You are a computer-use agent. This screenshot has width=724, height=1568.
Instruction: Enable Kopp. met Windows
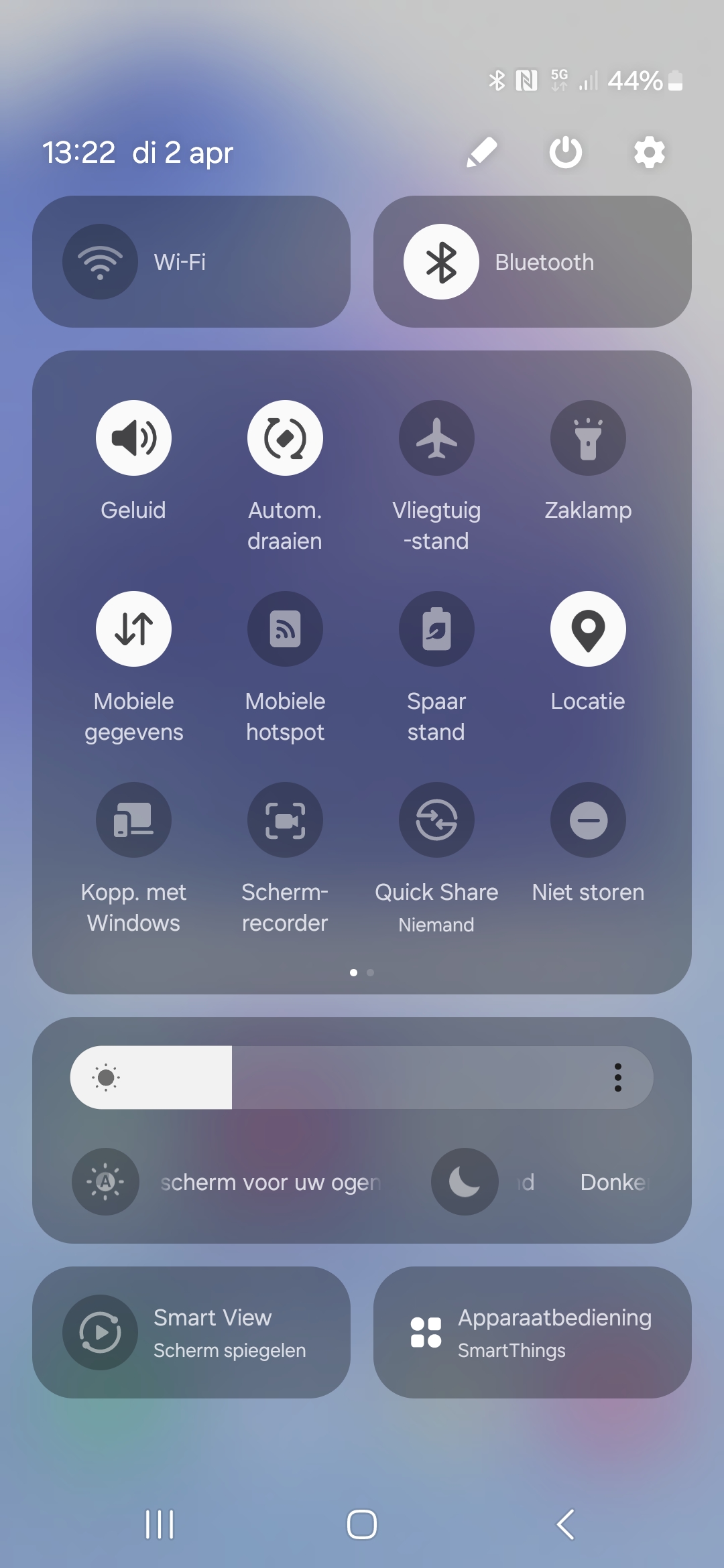(x=133, y=820)
